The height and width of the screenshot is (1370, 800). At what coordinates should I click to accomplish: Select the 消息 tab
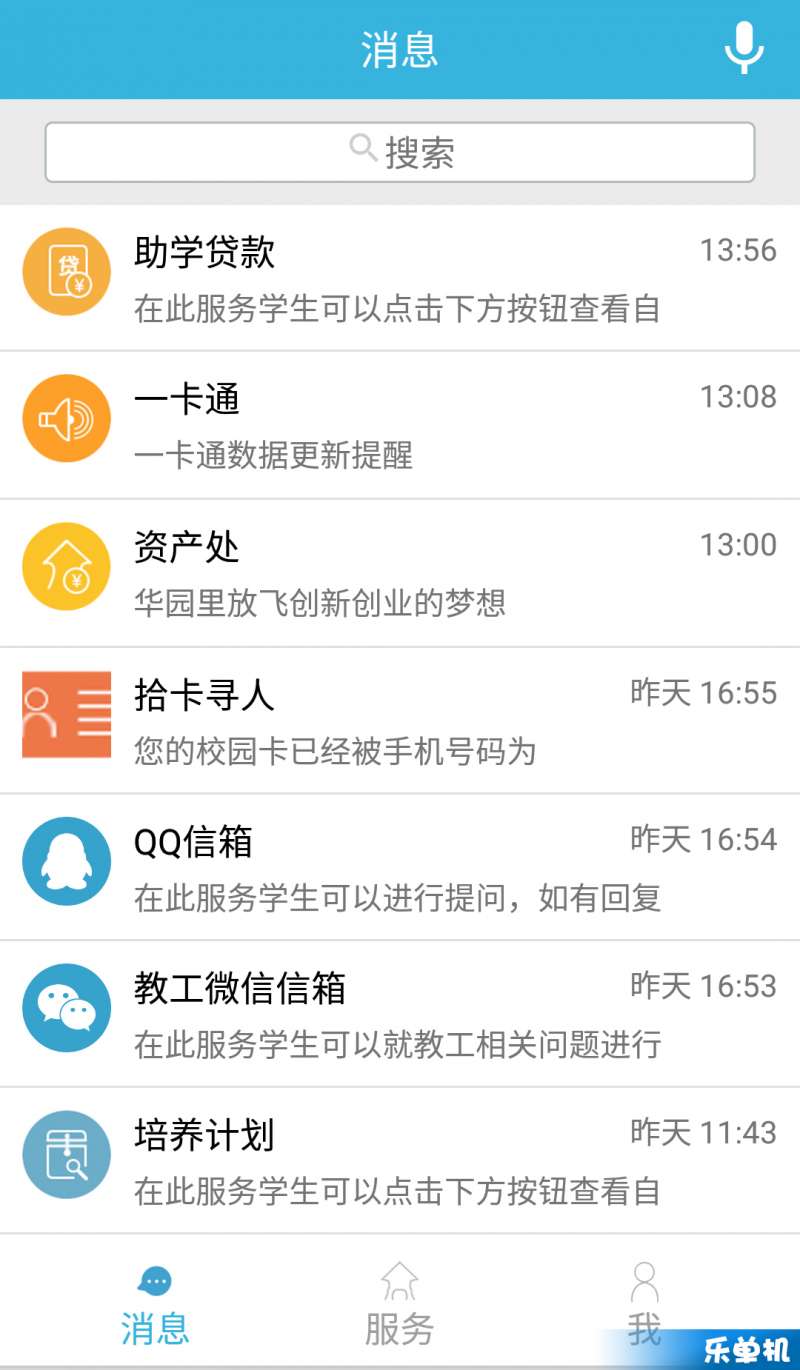(155, 1304)
